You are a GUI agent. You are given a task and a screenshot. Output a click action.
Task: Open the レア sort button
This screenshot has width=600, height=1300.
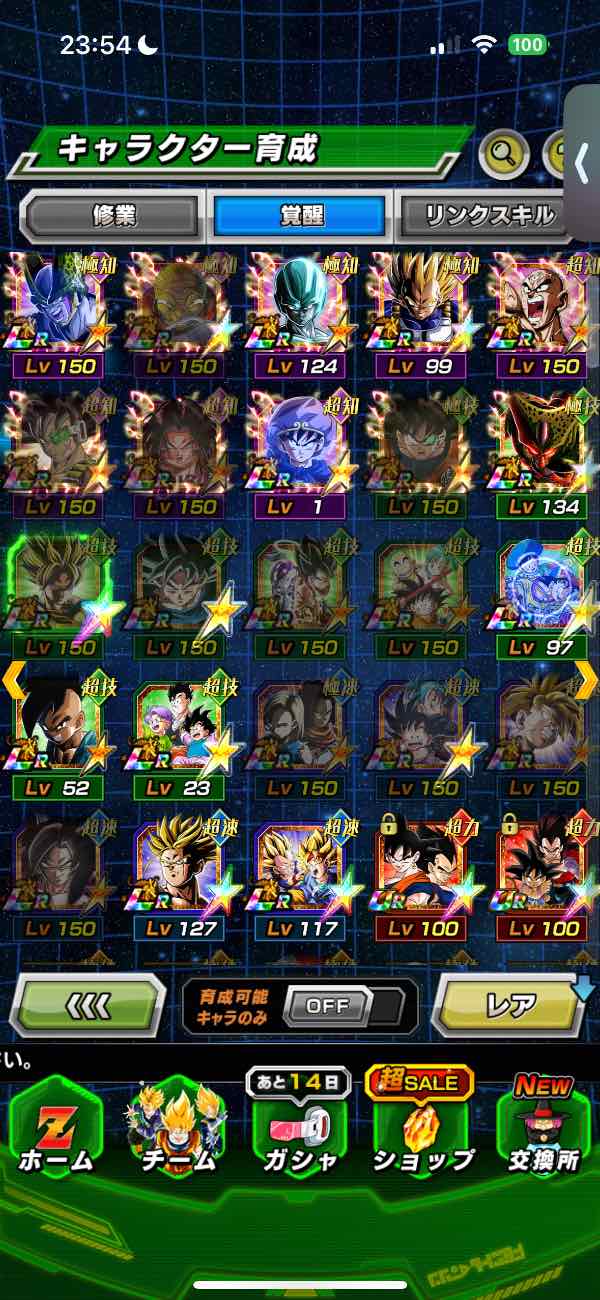(512, 1005)
